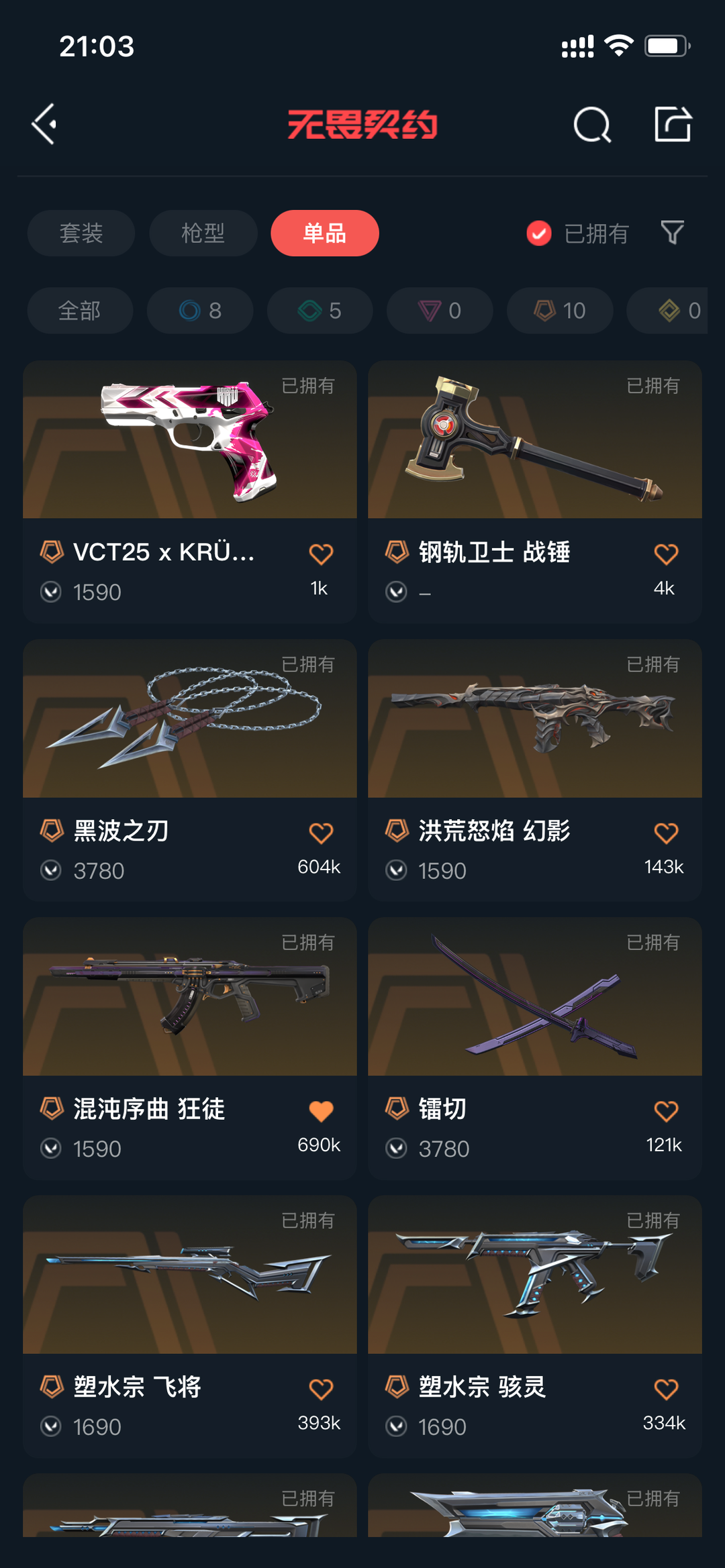Open the VCT25 x KRÜ pistol card
725x1568 pixels.
coord(190,492)
